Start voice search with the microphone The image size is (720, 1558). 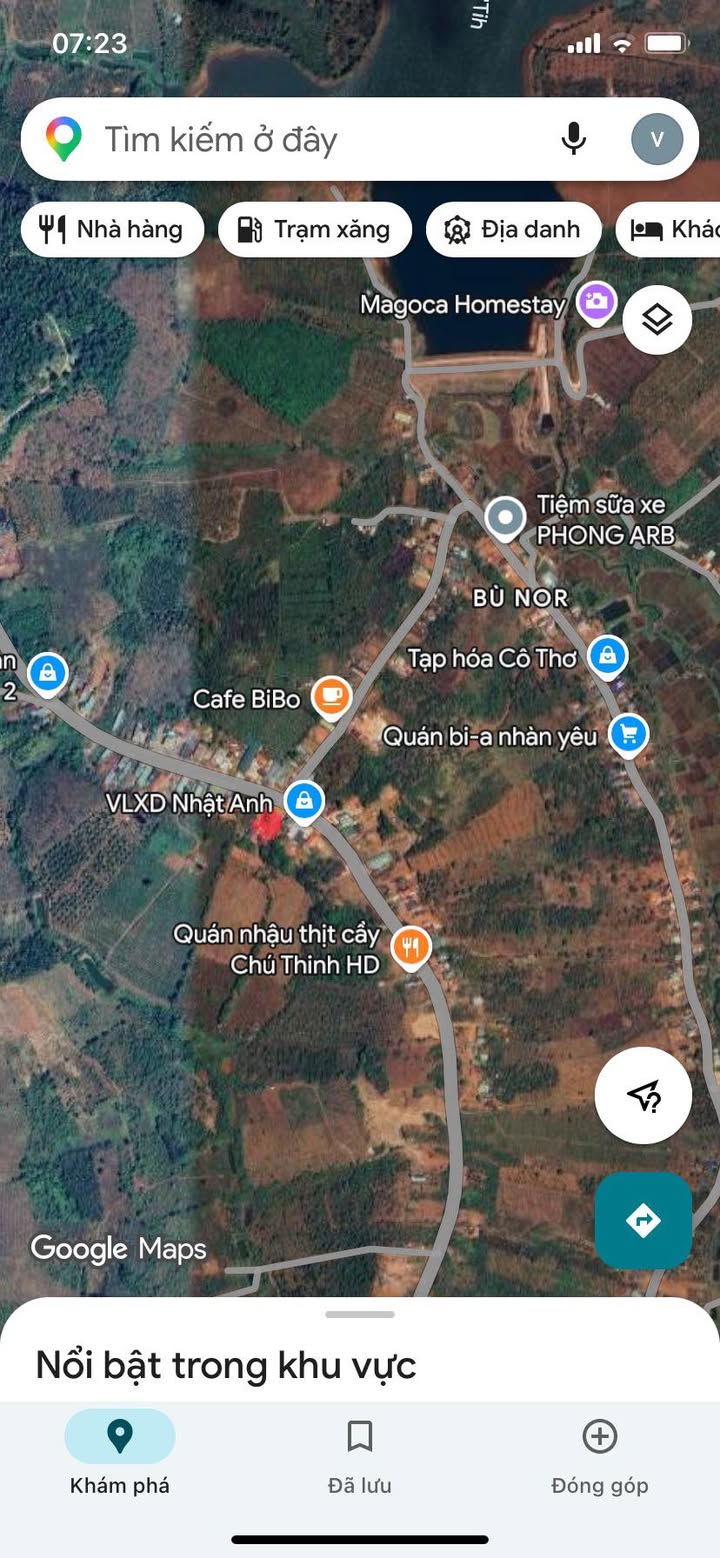(x=574, y=139)
